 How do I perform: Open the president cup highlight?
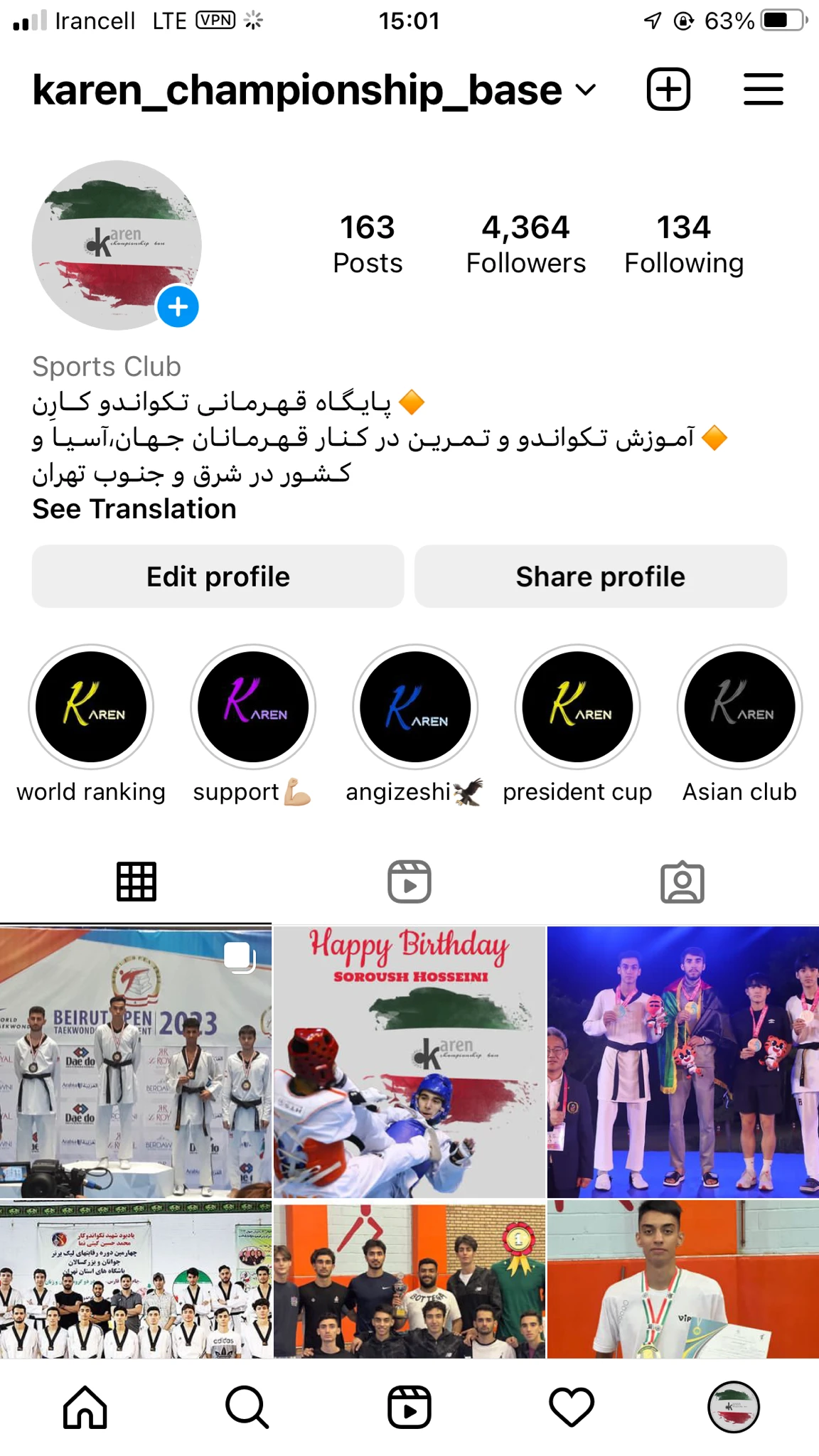pyautogui.click(x=577, y=707)
